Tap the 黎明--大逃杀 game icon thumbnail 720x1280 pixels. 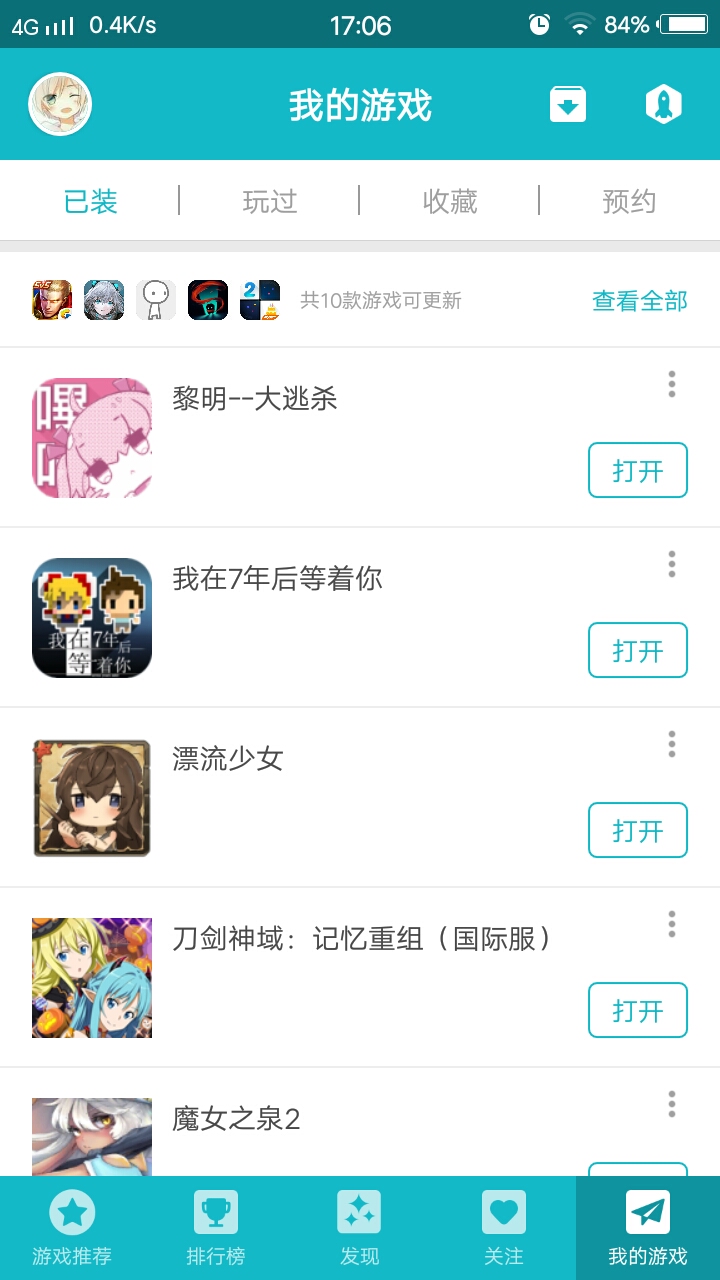tap(91, 437)
